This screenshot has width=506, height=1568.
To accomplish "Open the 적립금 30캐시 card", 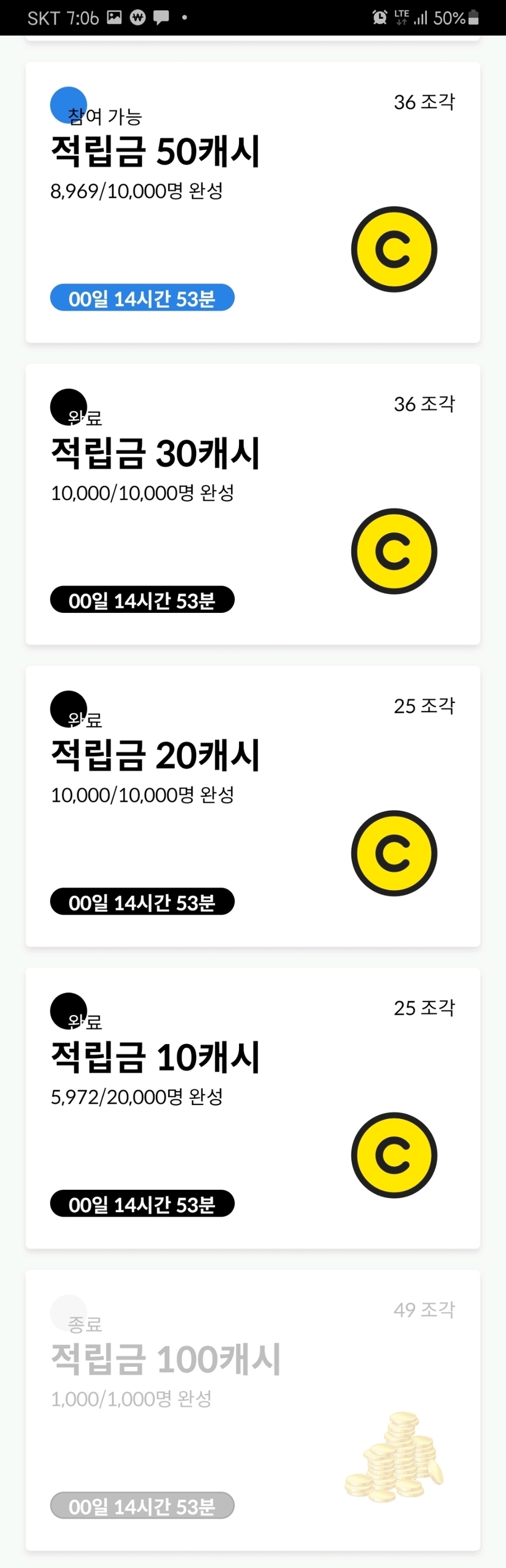I will [x=252, y=504].
